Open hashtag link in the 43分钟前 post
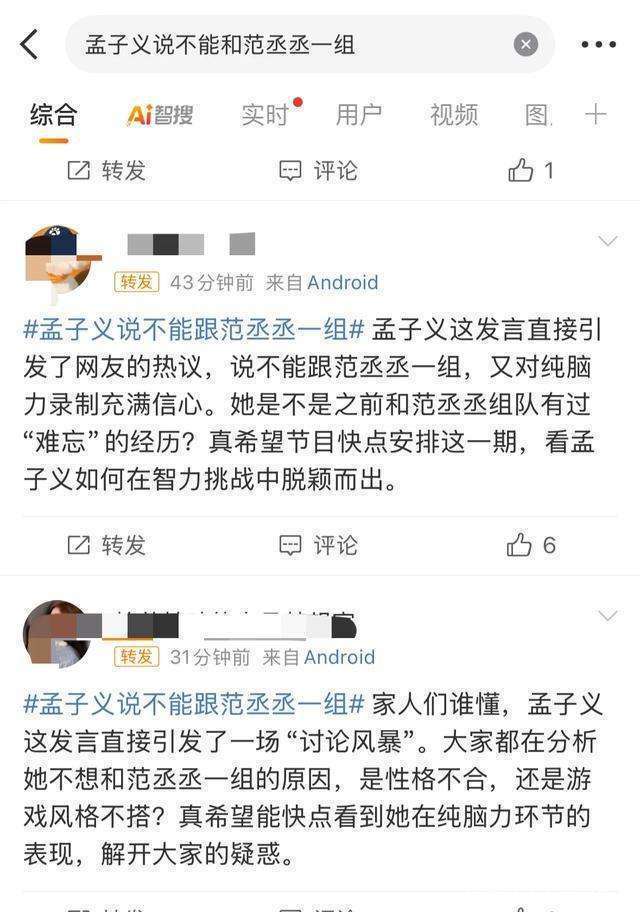 click(194, 330)
